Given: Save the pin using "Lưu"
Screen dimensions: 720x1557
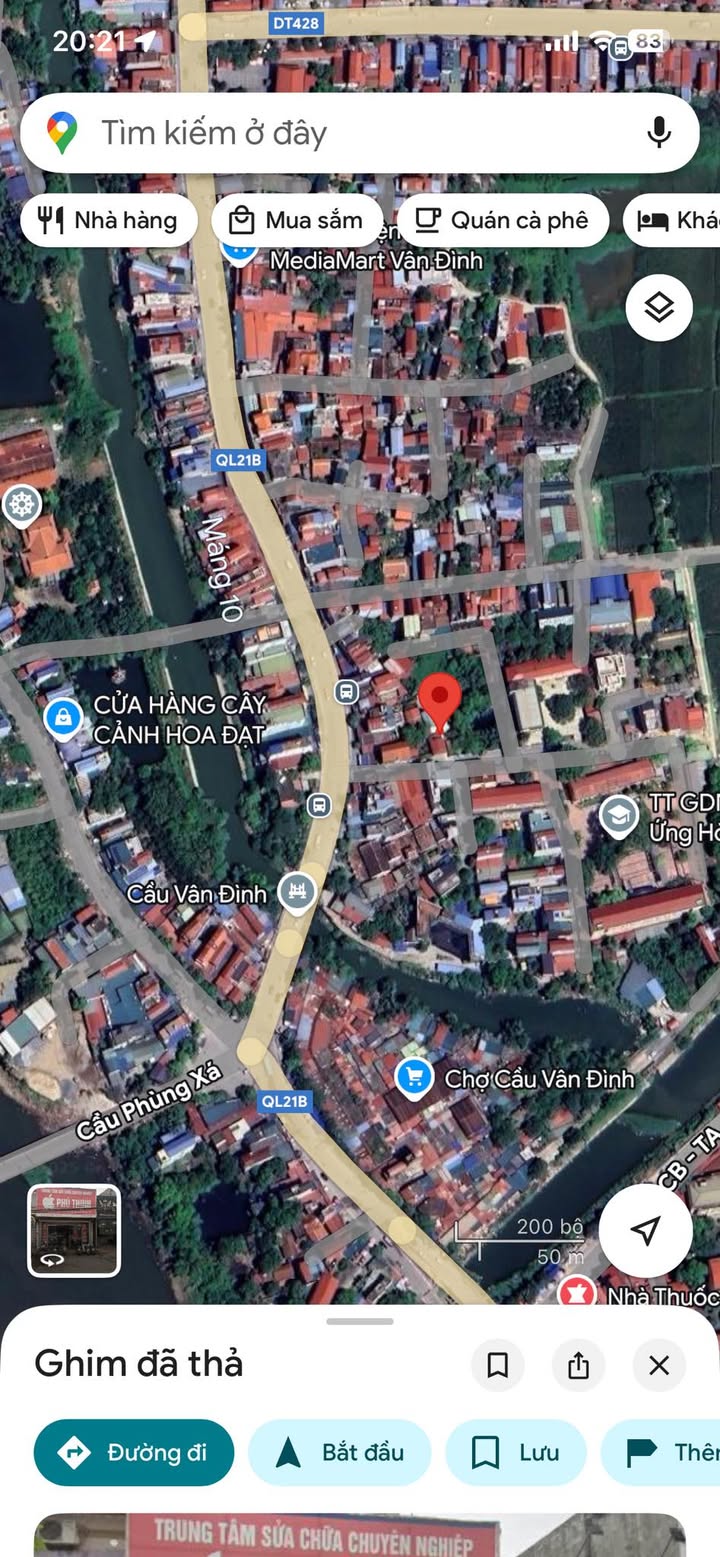Looking at the screenshot, I should pos(515,1452).
